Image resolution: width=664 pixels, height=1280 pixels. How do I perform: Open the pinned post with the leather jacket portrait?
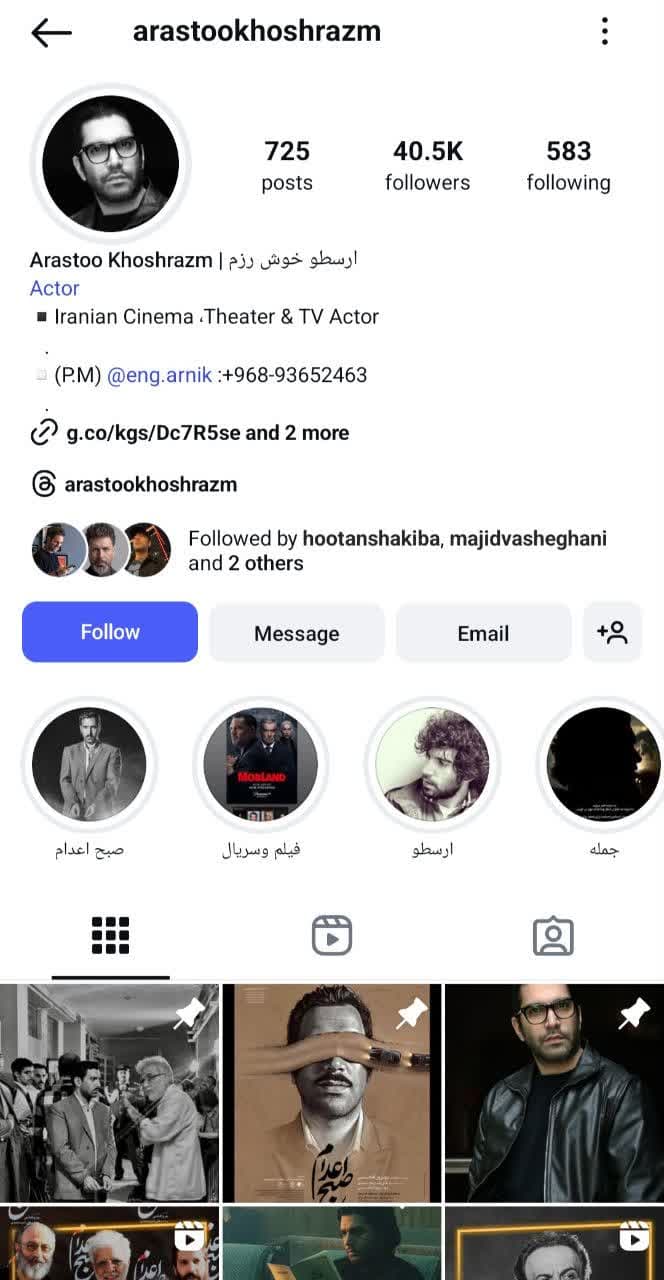click(554, 1092)
